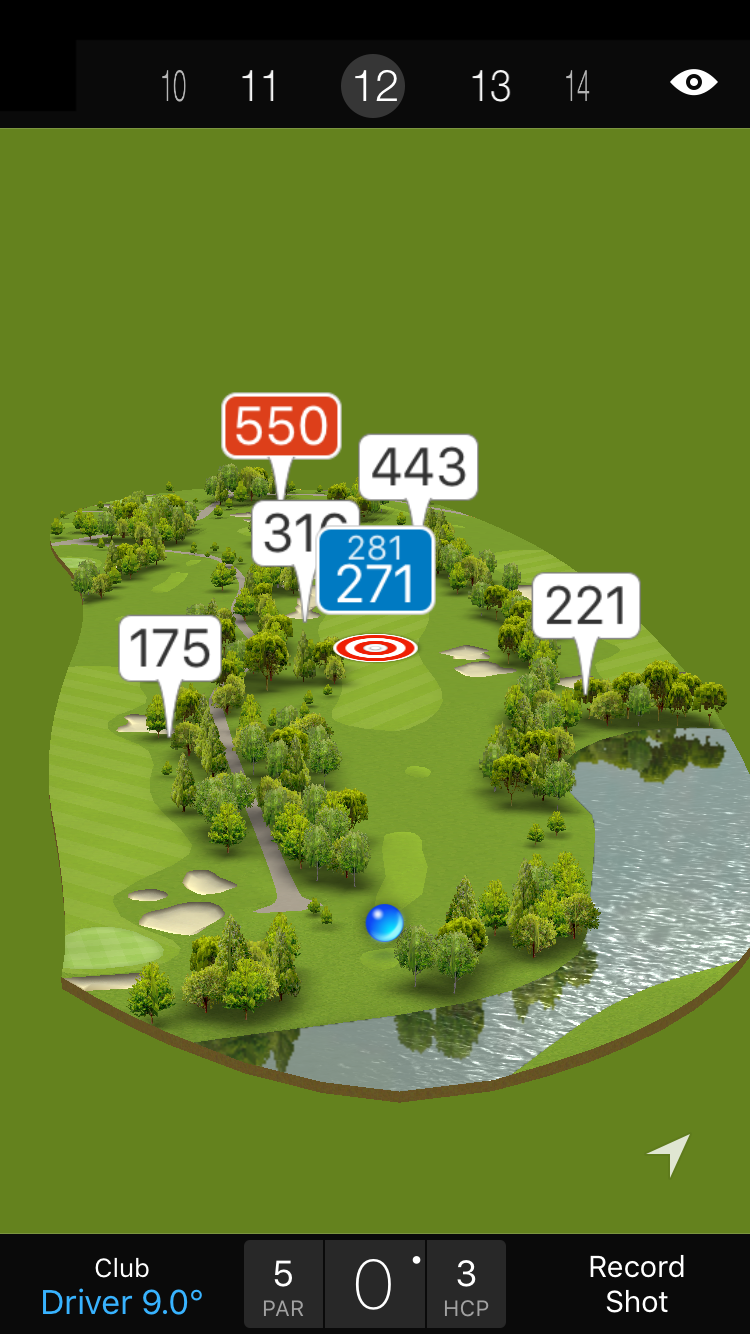The width and height of the screenshot is (750, 1334).
Task: Tap Record Shot
Action: tap(636, 1284)
